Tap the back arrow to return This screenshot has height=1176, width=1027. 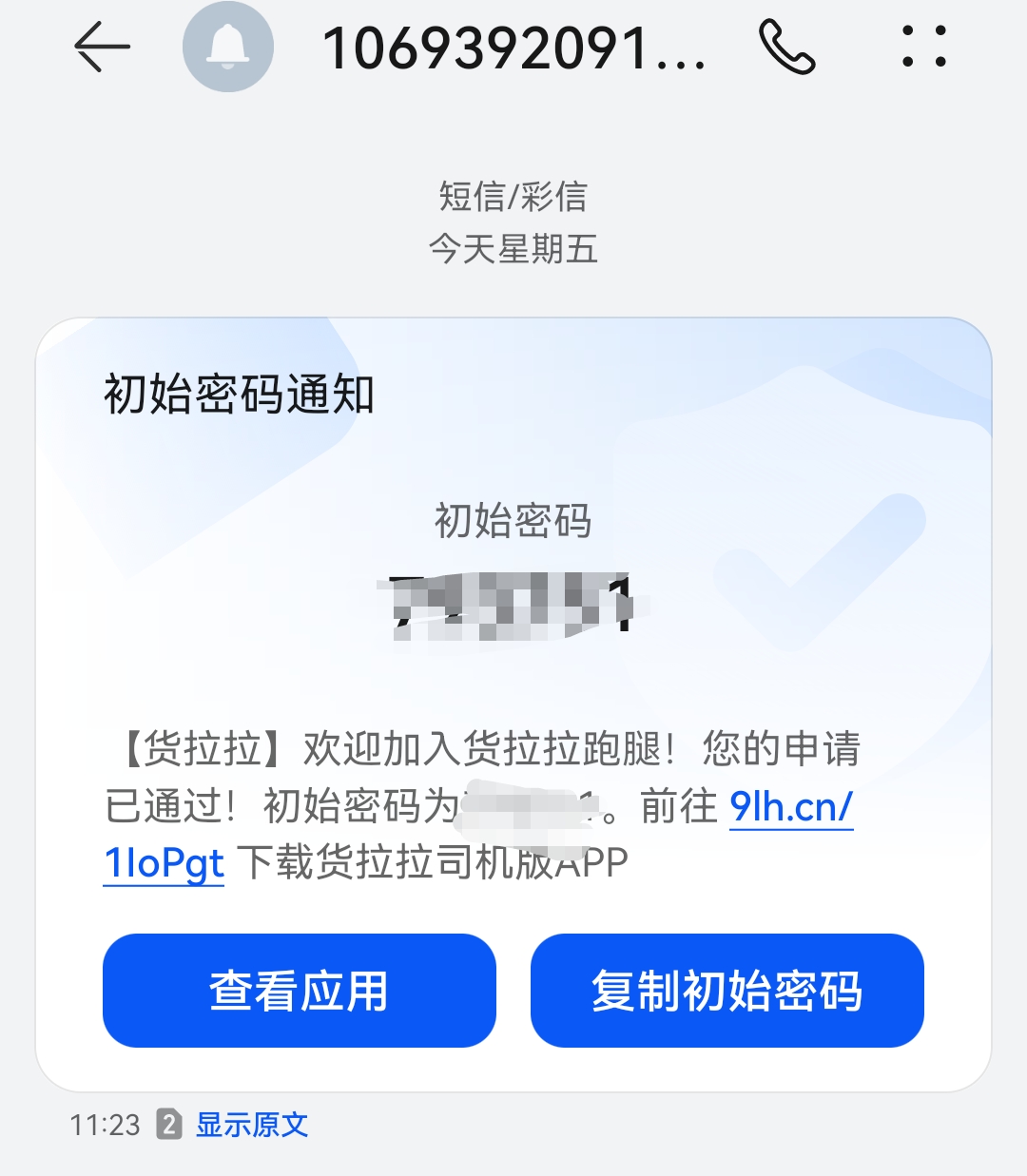[101, 46]
